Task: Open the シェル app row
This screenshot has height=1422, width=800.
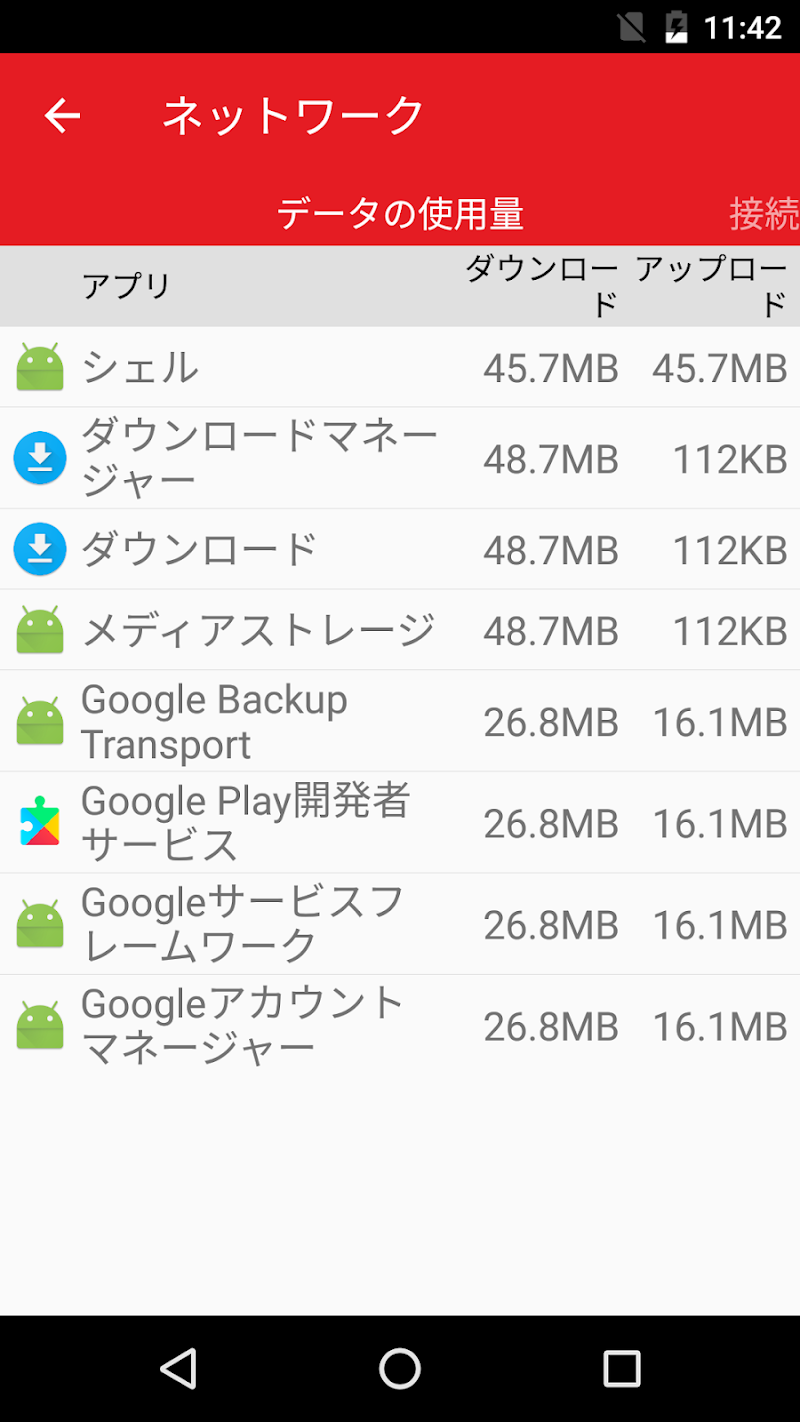Action: tap(400, 368)
